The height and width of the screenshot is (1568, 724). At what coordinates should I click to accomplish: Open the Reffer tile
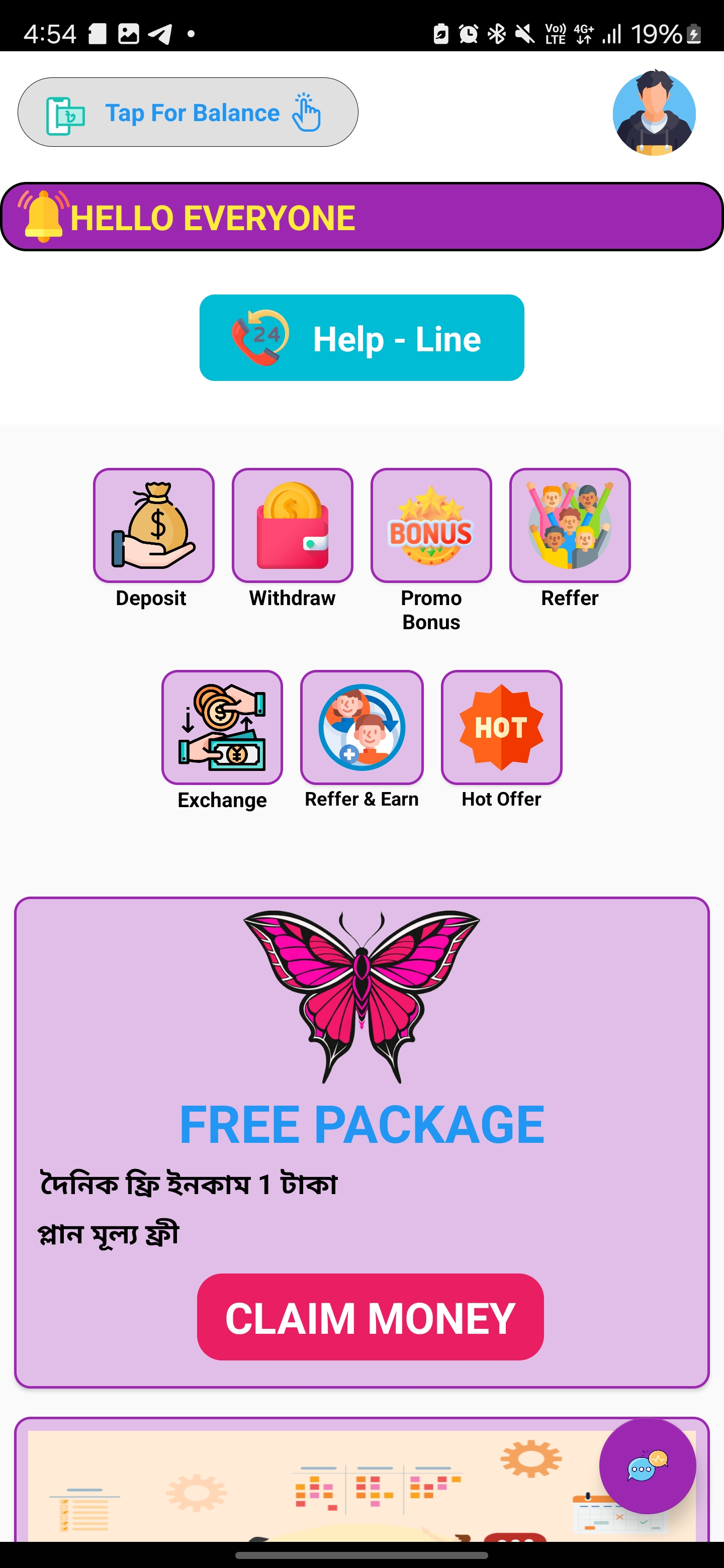(570, 525)
